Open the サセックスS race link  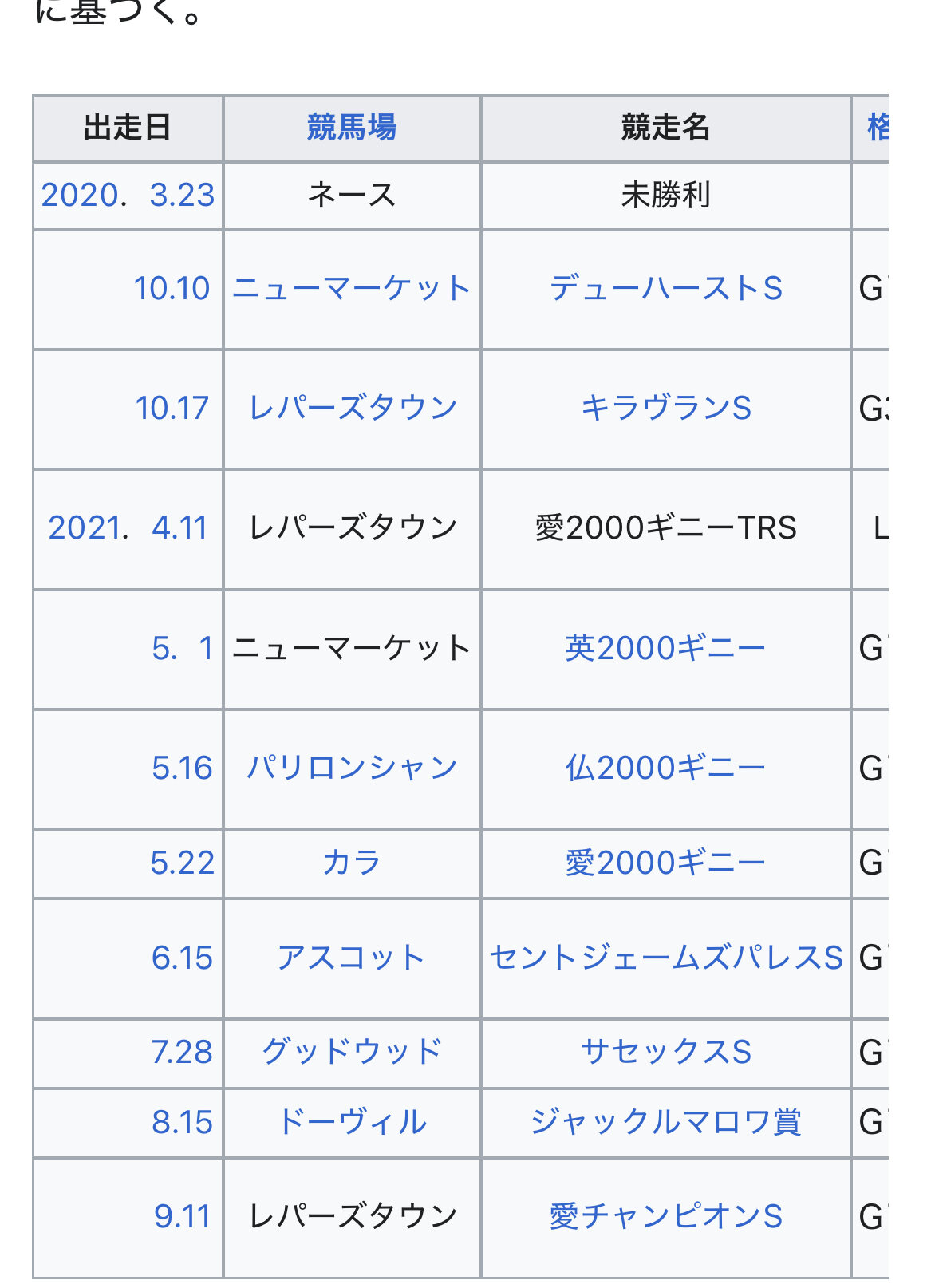pos(666,1052)
